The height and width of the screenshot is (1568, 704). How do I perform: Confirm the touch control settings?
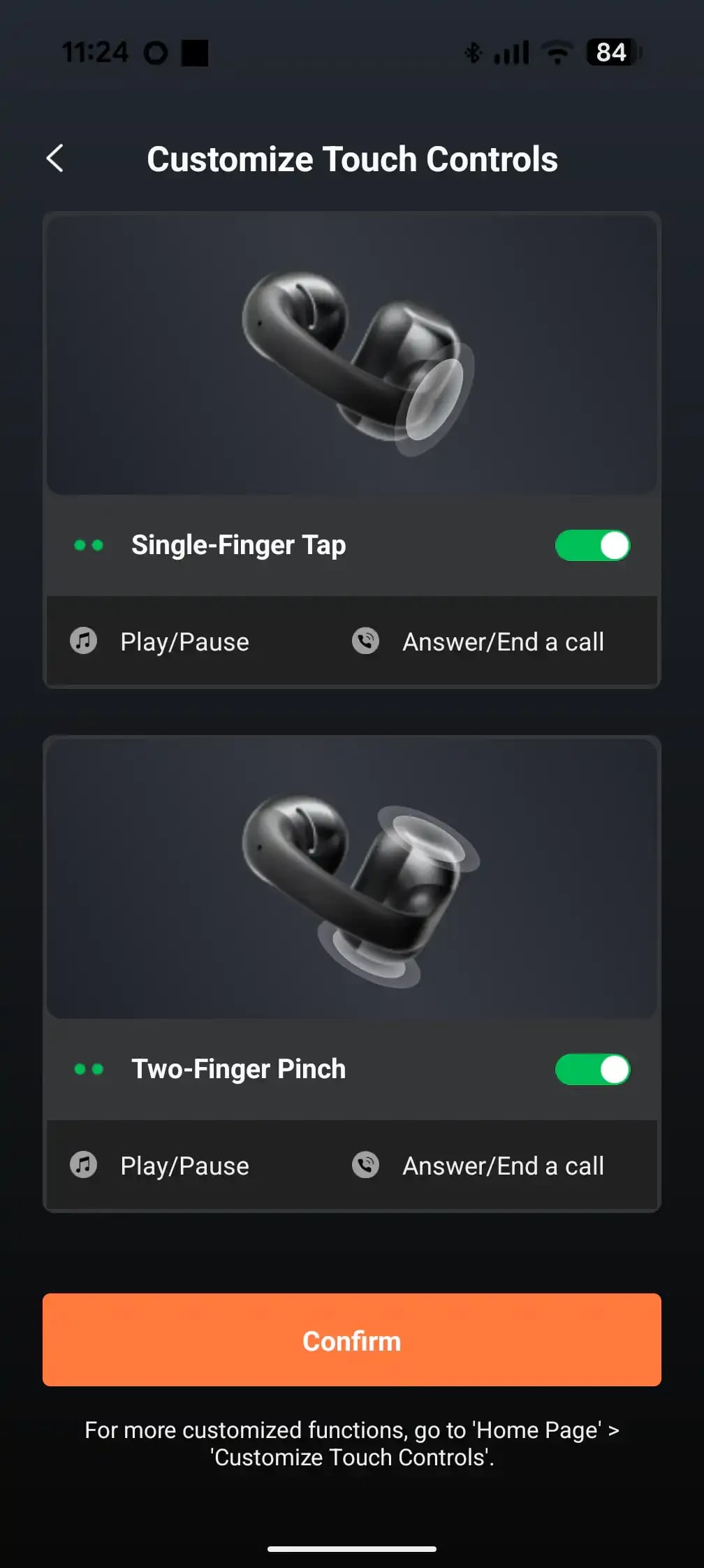[352, 1340]
